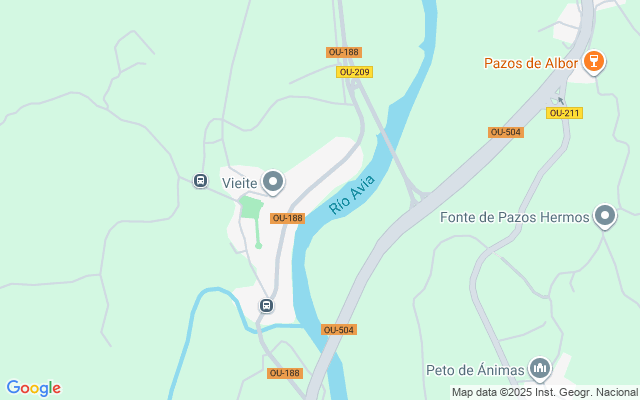The image size is (640, 400).
Task: Open the bus stop beside the OU-188 road
Action: click(266, 306)
